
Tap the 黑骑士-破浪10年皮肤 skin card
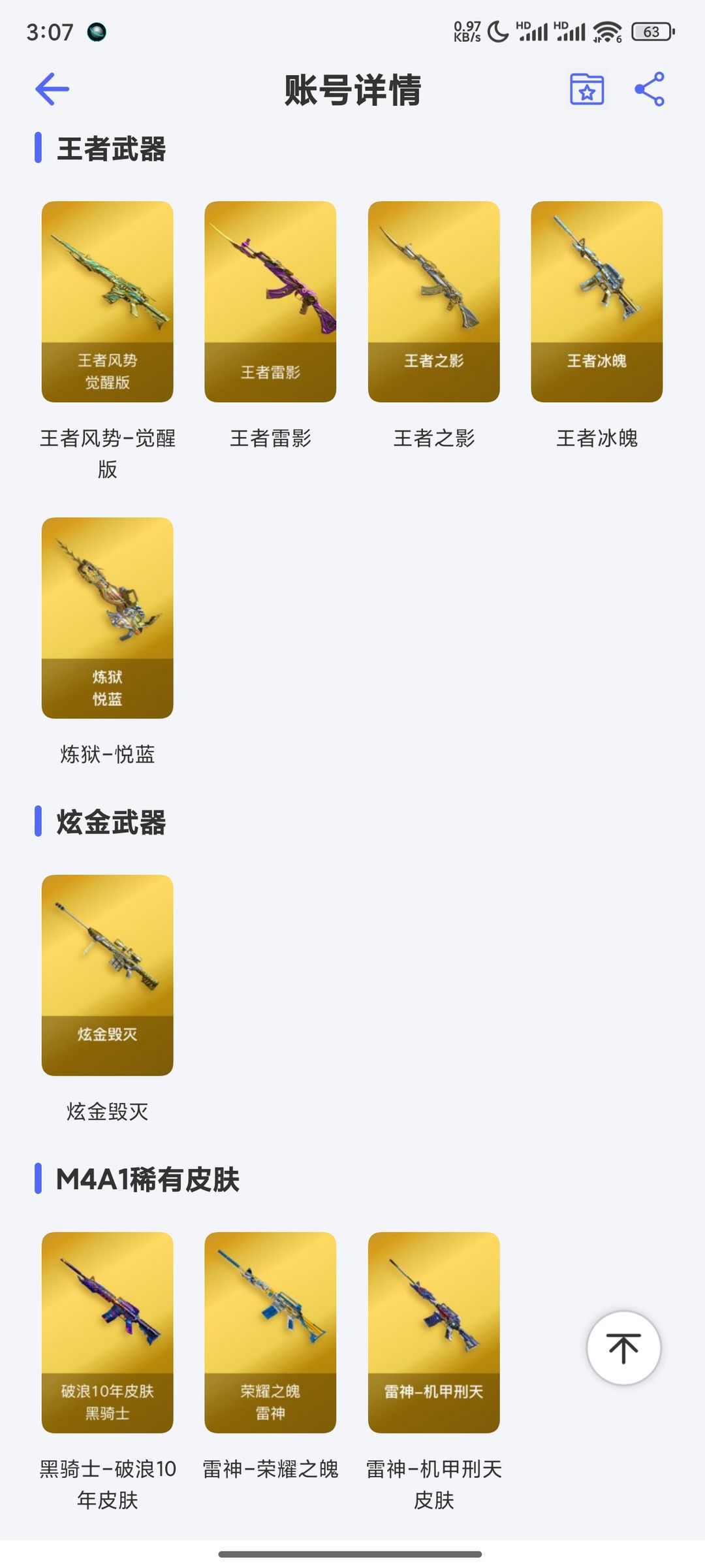pos(108,1332)
